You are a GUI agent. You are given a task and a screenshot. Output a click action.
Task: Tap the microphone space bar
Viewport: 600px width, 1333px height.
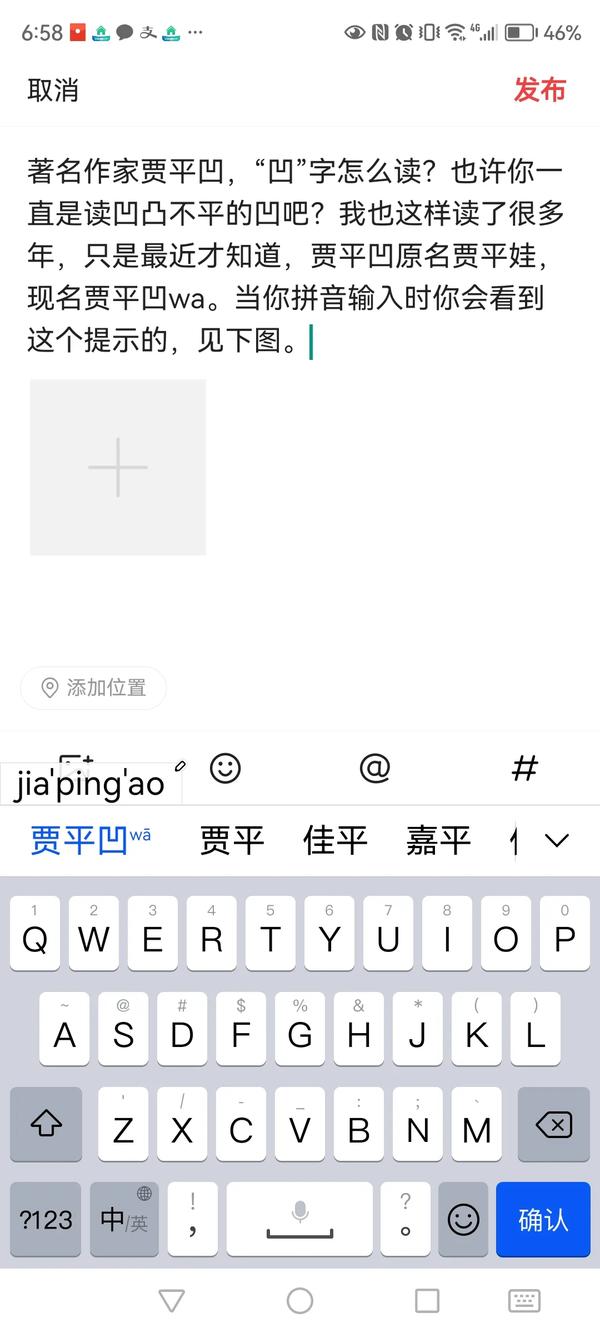click(x=299, y=1219)
